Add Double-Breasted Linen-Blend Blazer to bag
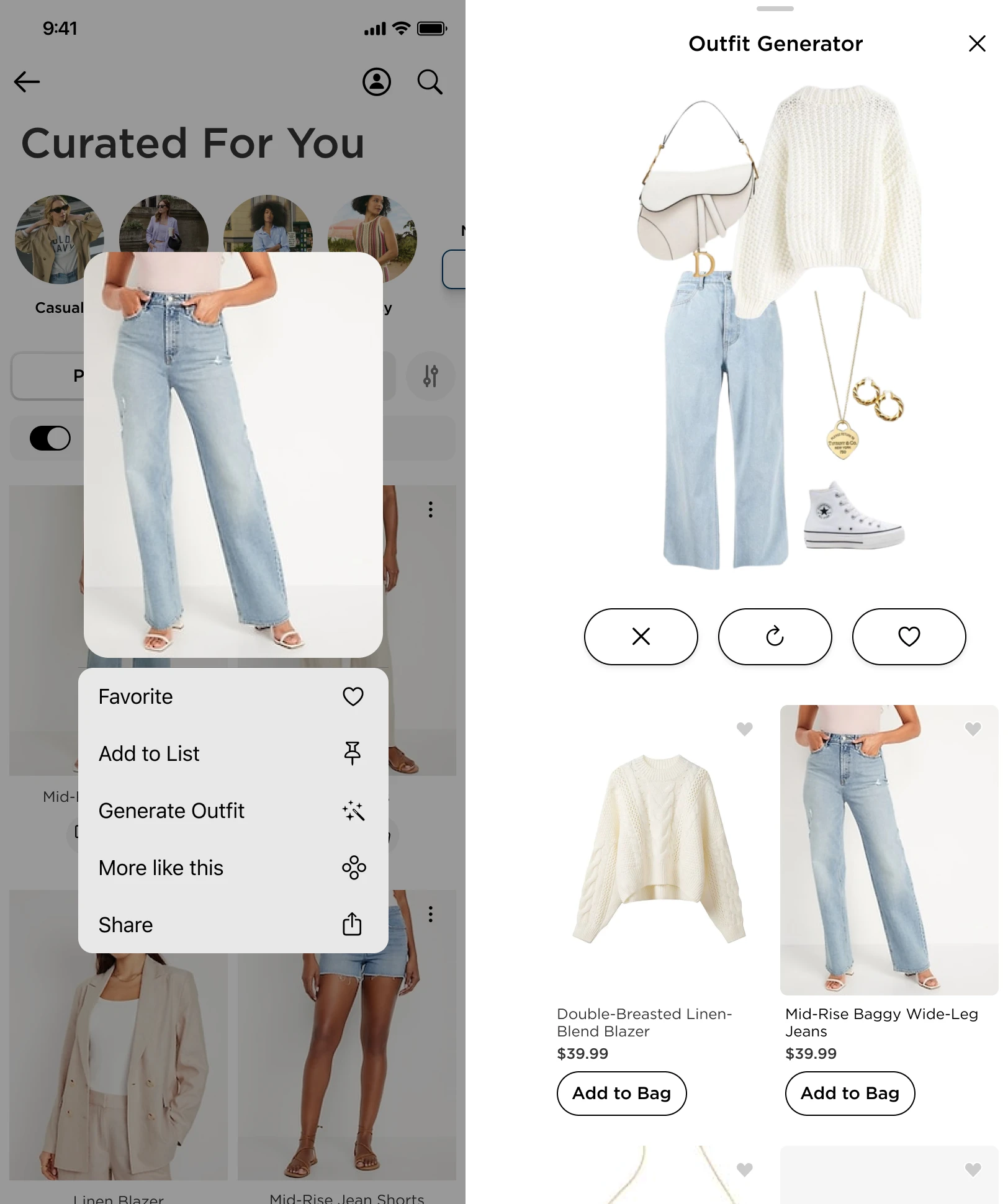1008x1204 pixels. click(x=621, y=1093)
